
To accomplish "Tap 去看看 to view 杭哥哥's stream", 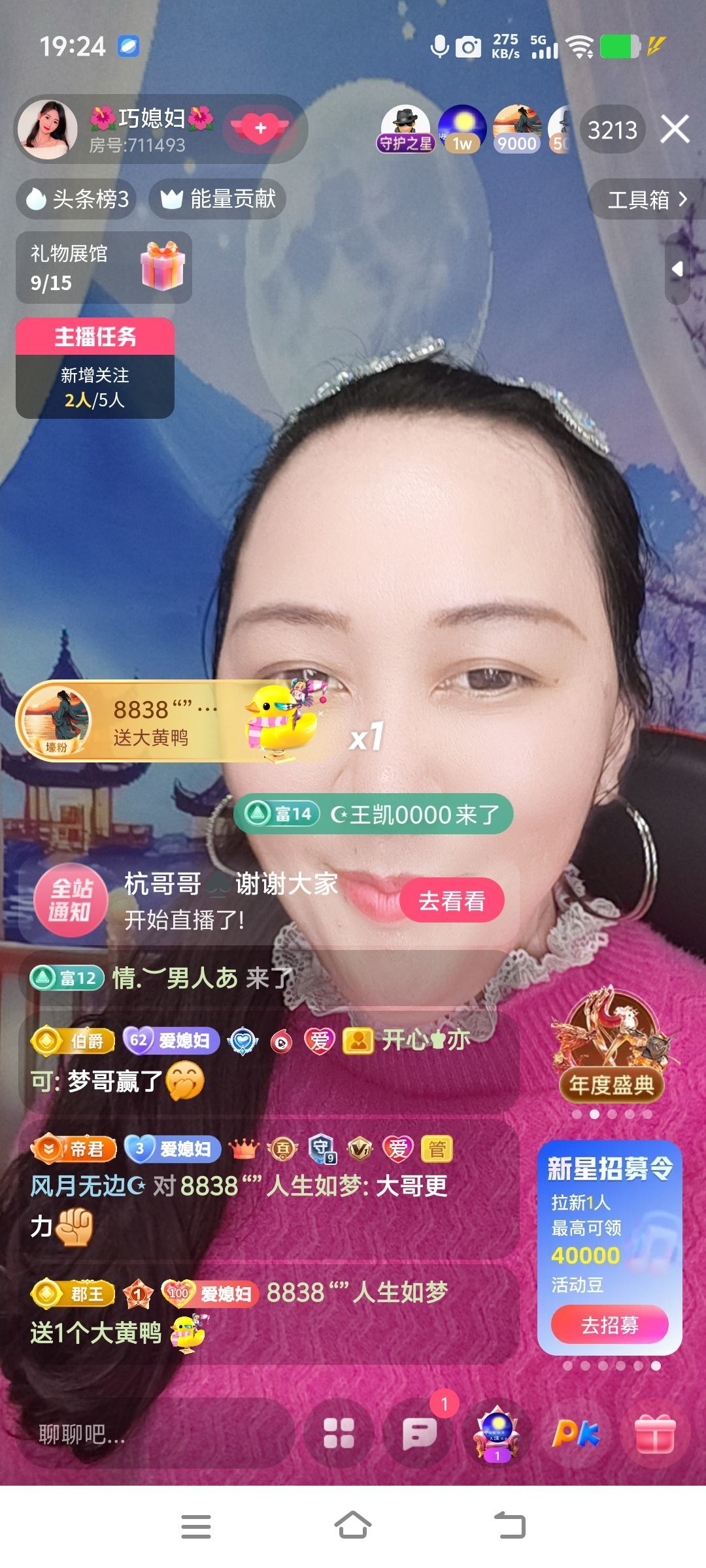I will point(452,900).
